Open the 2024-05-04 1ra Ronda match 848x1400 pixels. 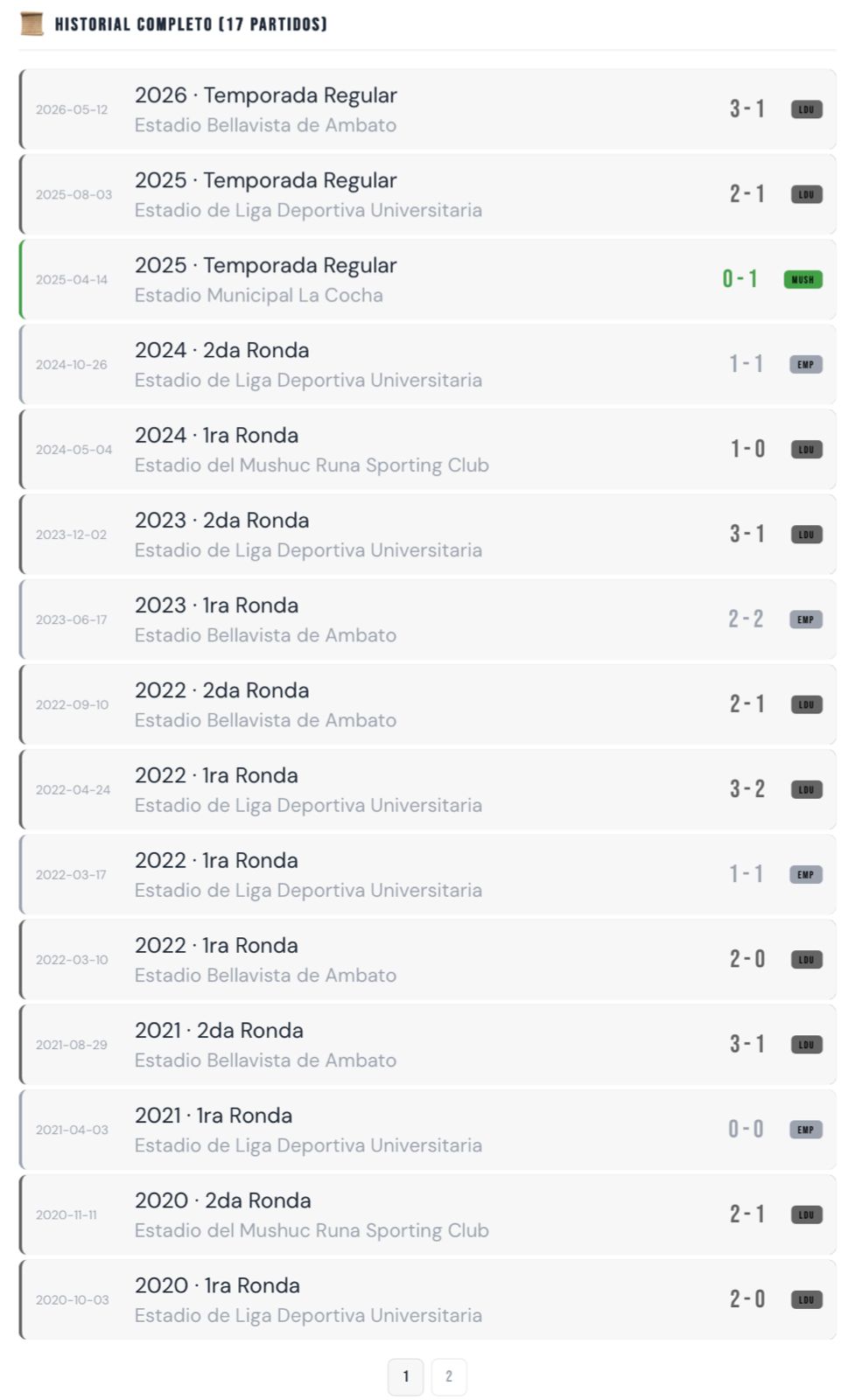click(428, 449)
